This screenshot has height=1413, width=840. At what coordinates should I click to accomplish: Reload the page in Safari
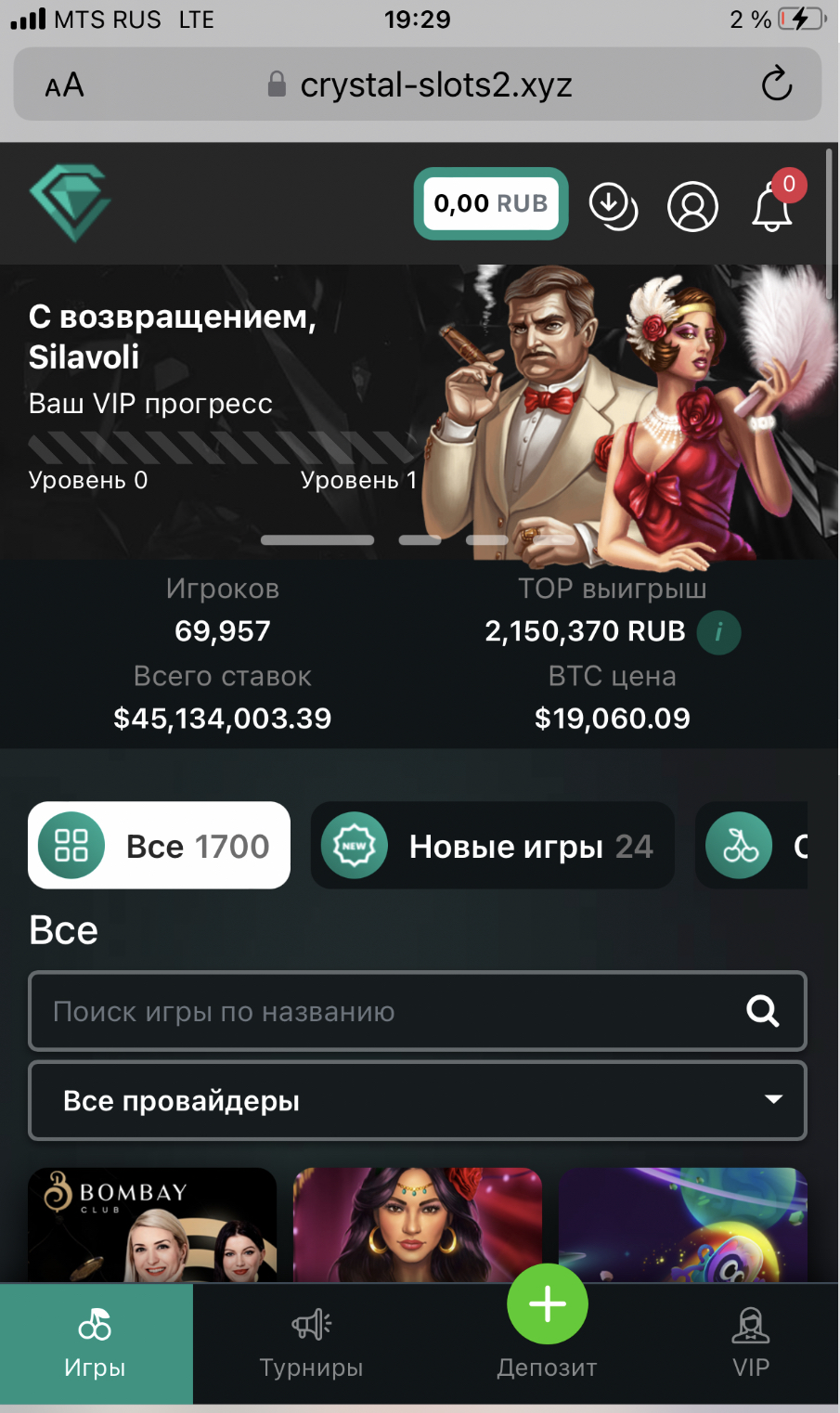click(x=776, y=84)
